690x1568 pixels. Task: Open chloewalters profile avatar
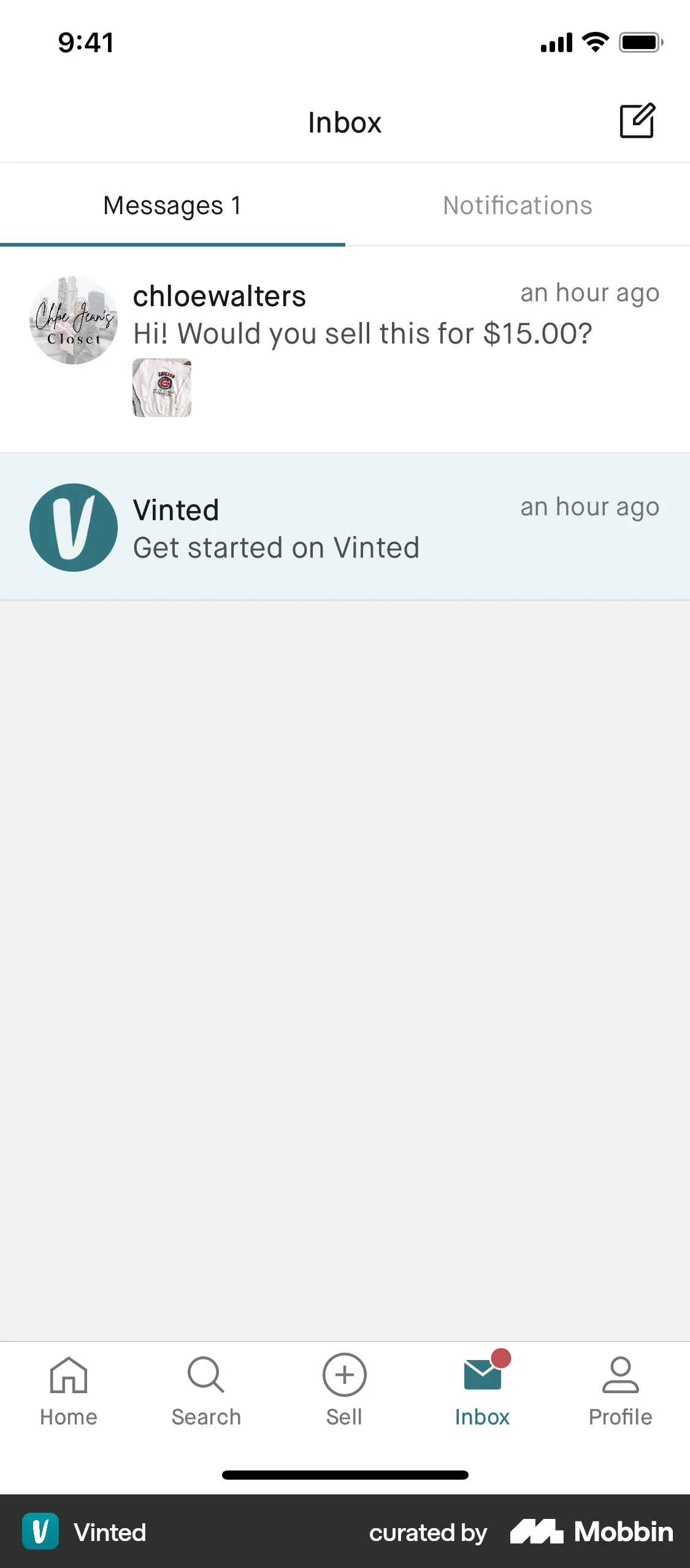point(73,320)
